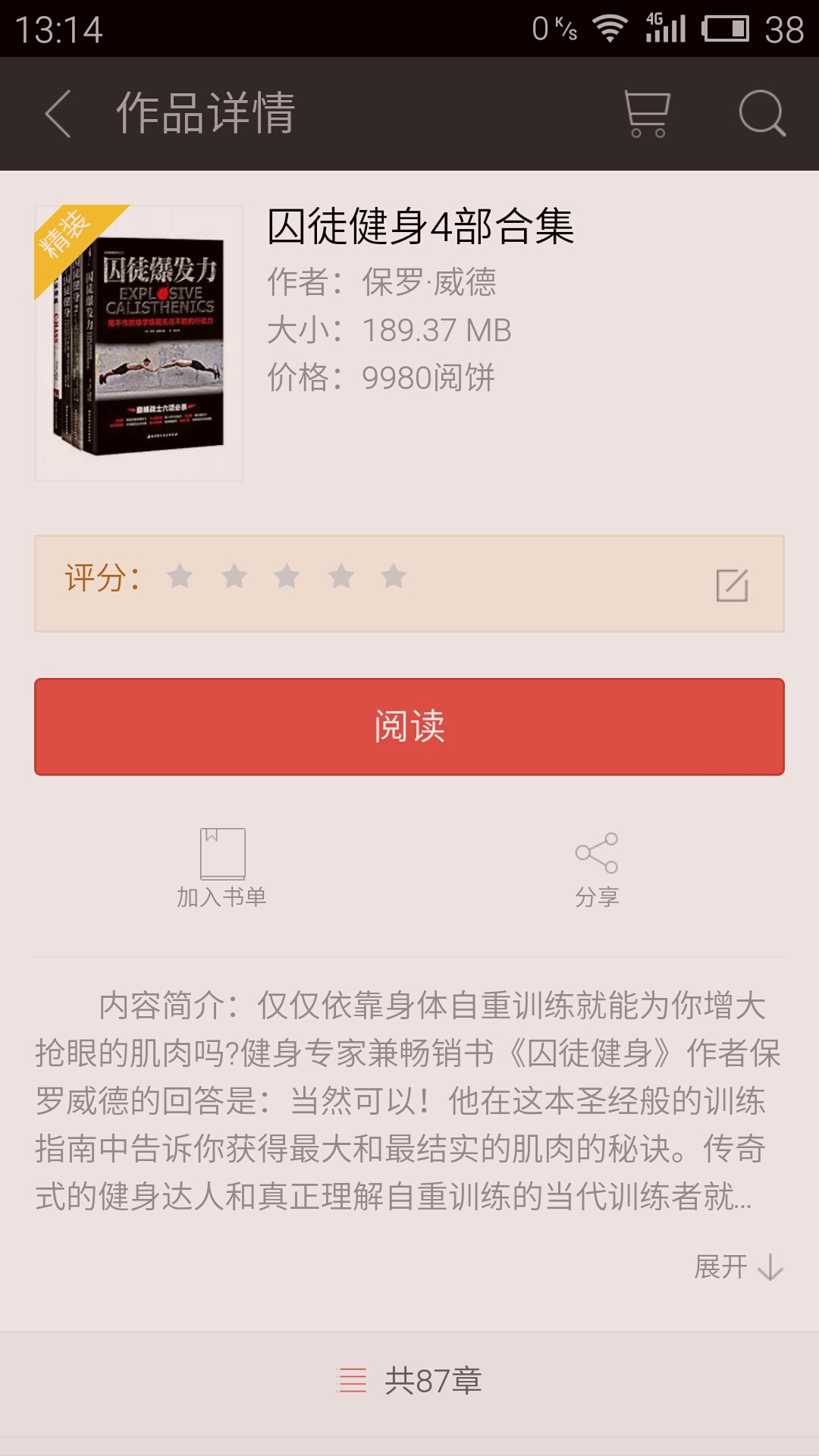
Task: Open the shopping cart
Action: pyautogui.click(x=647, y=114)
